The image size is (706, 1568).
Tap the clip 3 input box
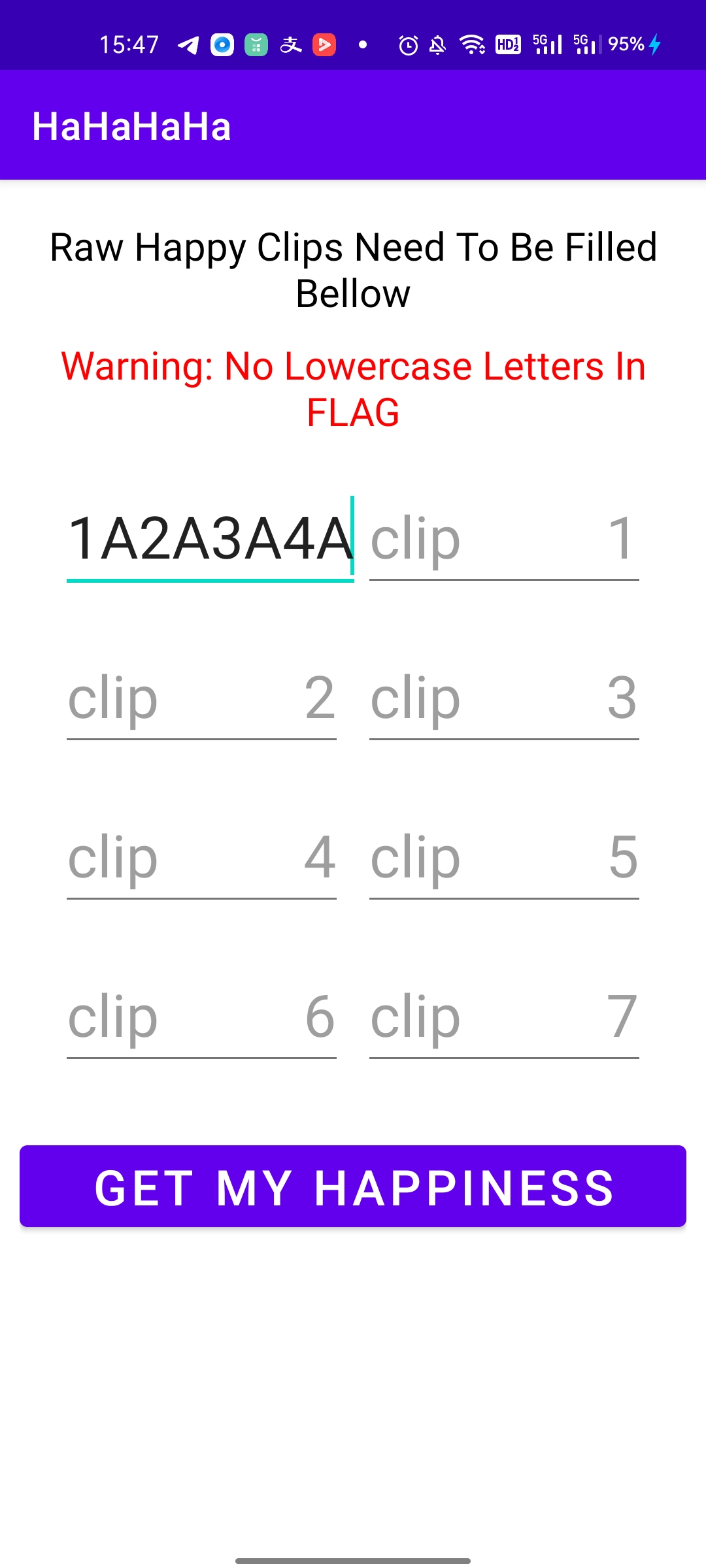coord(504,698)
